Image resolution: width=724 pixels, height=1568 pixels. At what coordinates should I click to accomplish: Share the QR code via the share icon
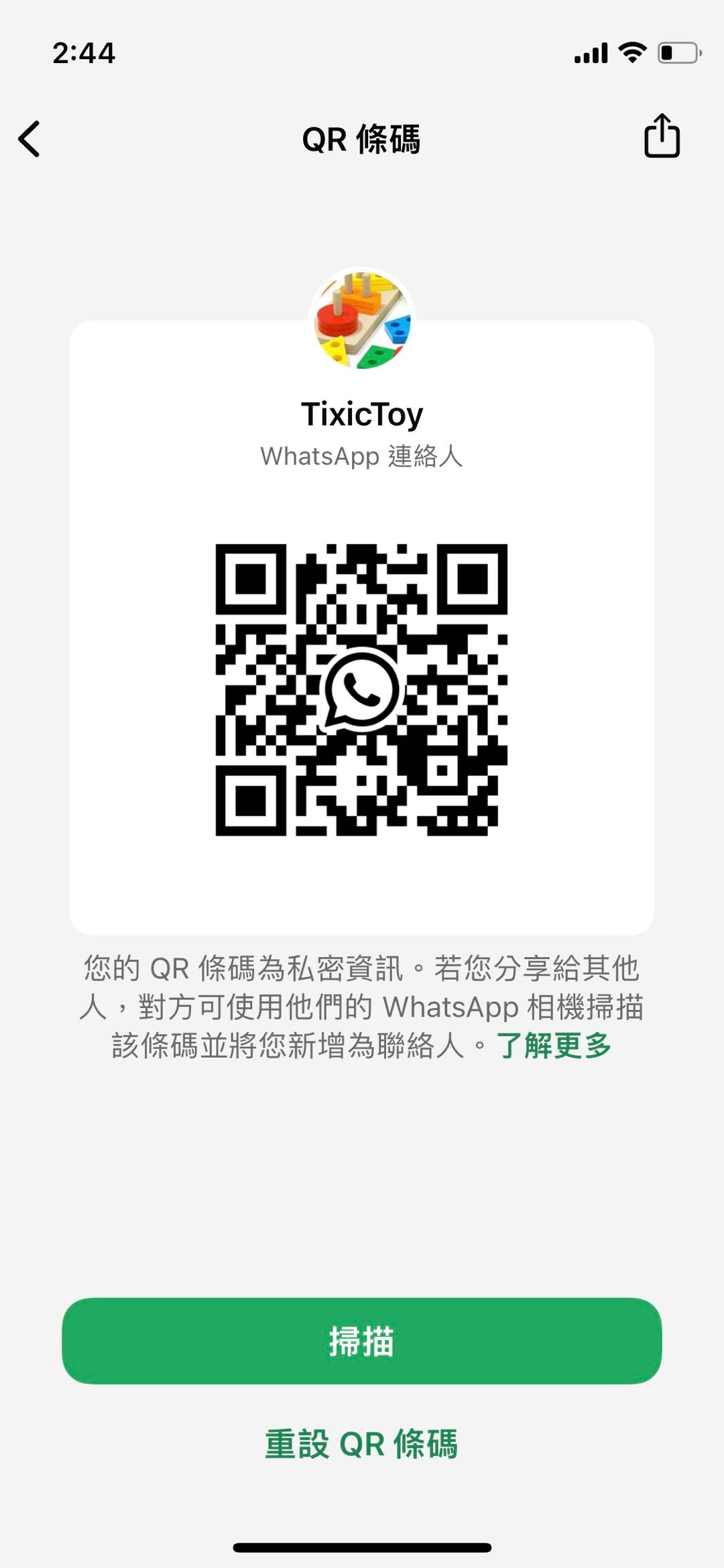pyautogui.click(x=662, y=136)
